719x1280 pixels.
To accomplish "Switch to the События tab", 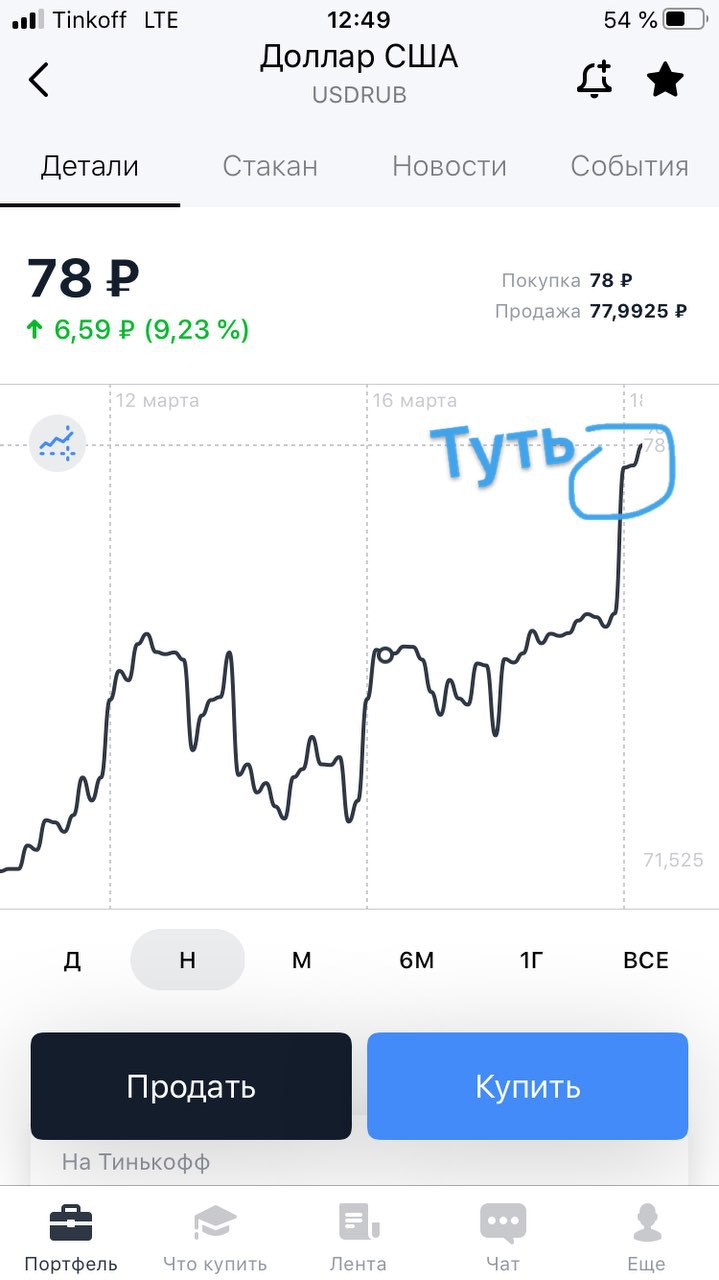I will [629, 166].
